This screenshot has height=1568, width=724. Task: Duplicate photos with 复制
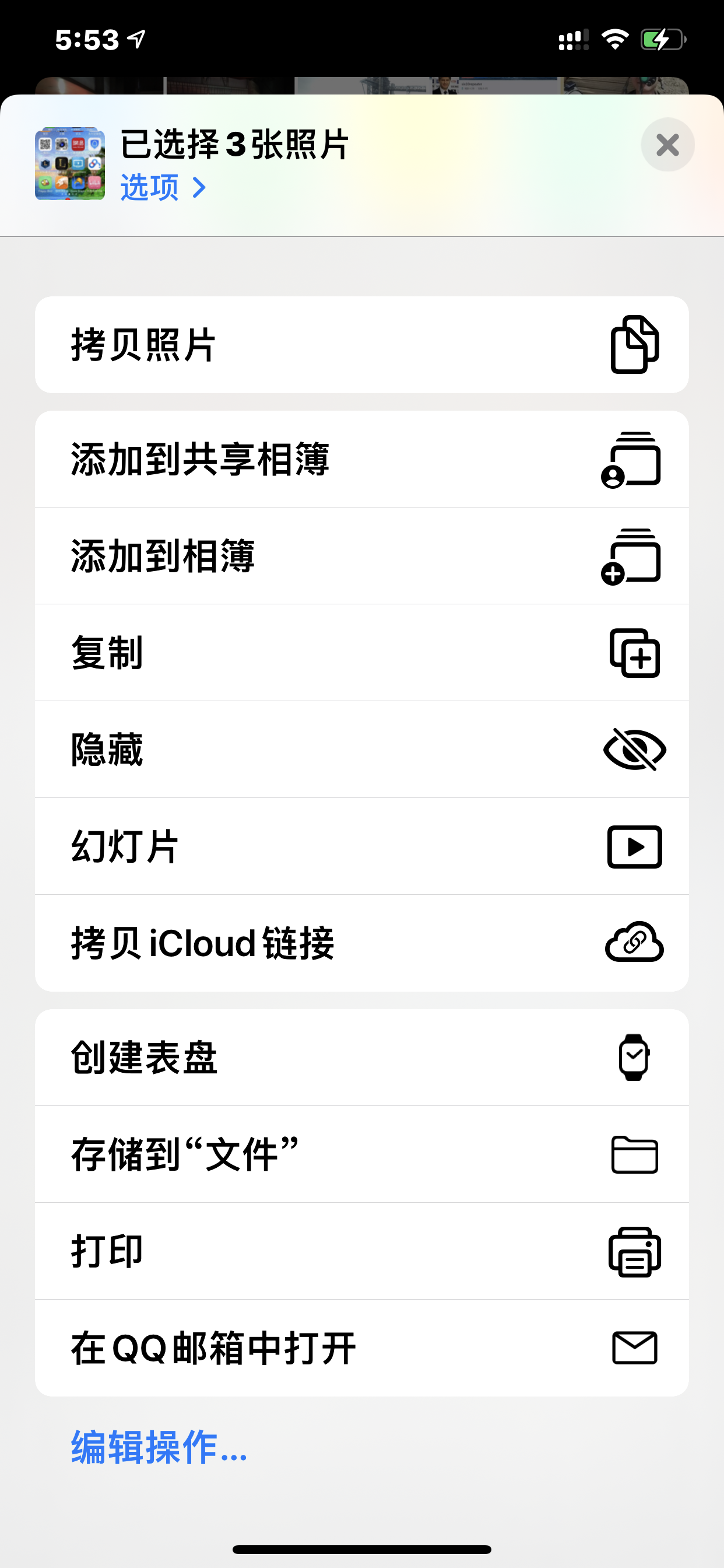point(361,653)
